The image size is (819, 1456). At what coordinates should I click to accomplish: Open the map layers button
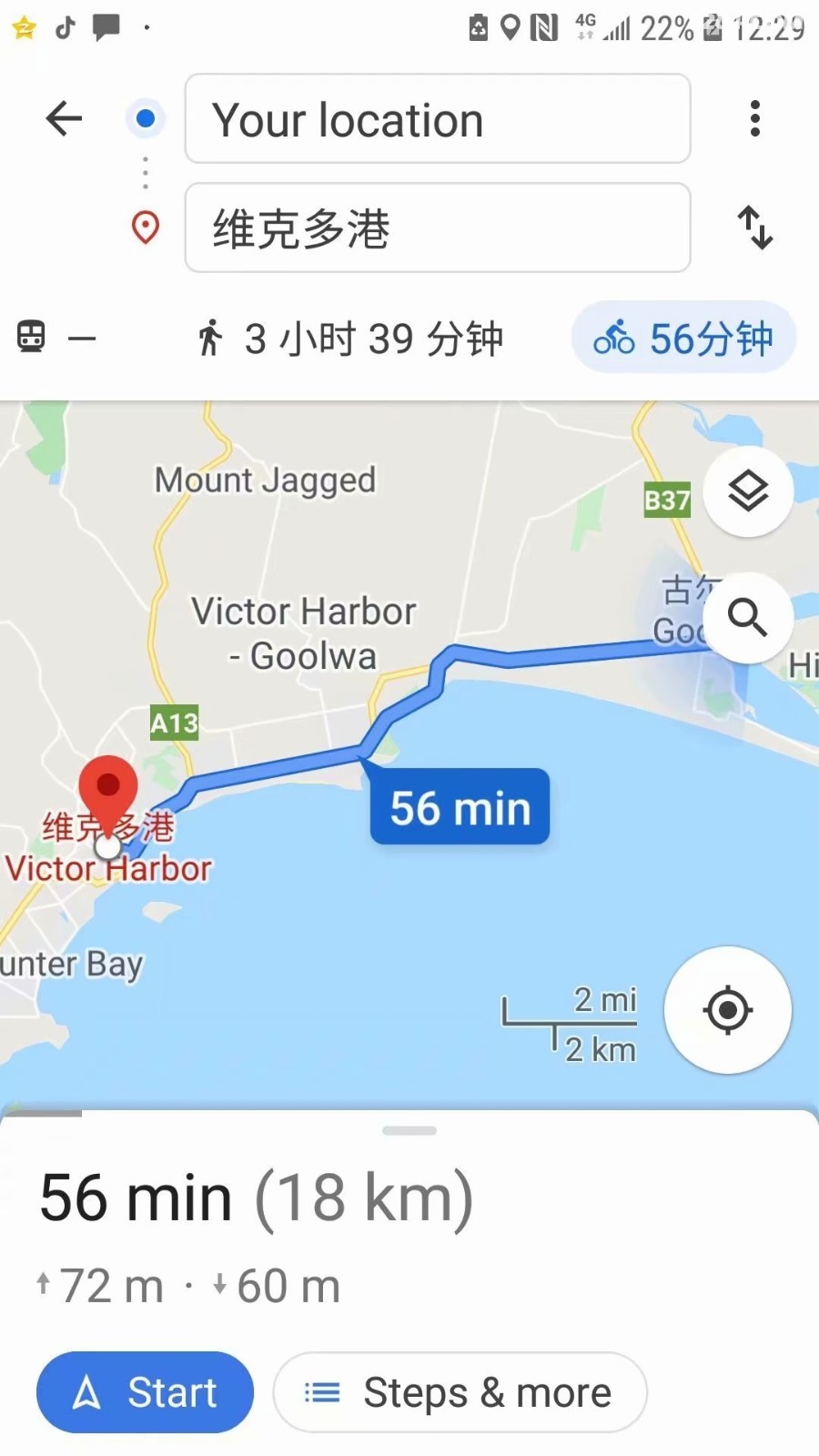pos(748,491)
